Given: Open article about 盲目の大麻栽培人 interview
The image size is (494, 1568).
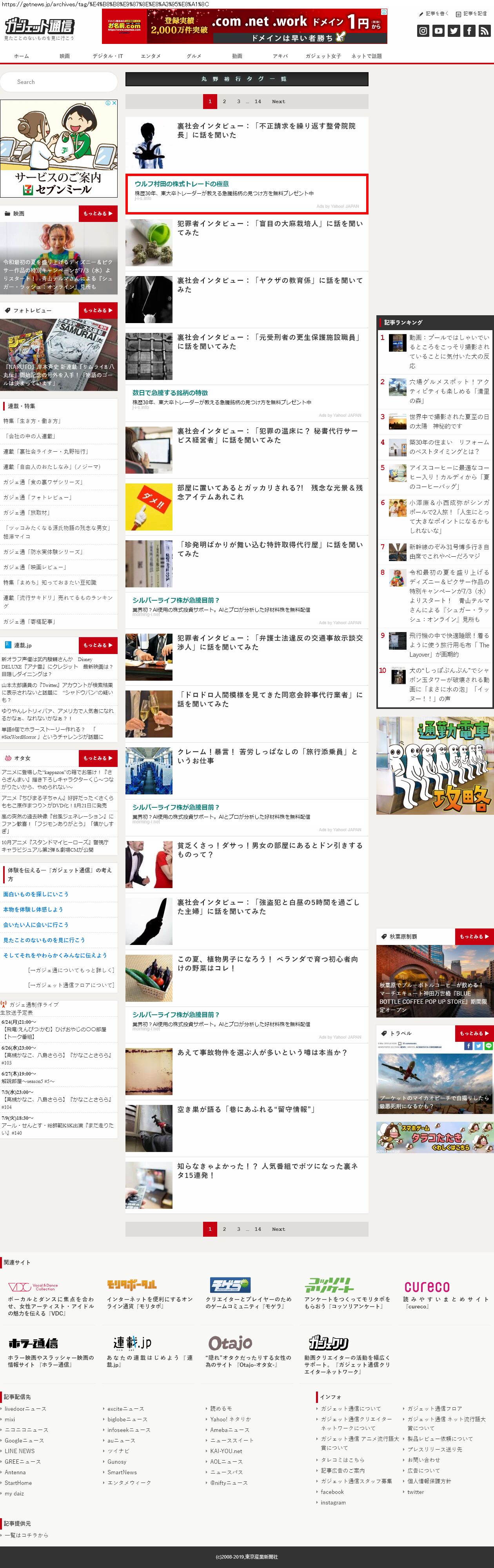Looking at the screenshot, I should tap(269, 228).
